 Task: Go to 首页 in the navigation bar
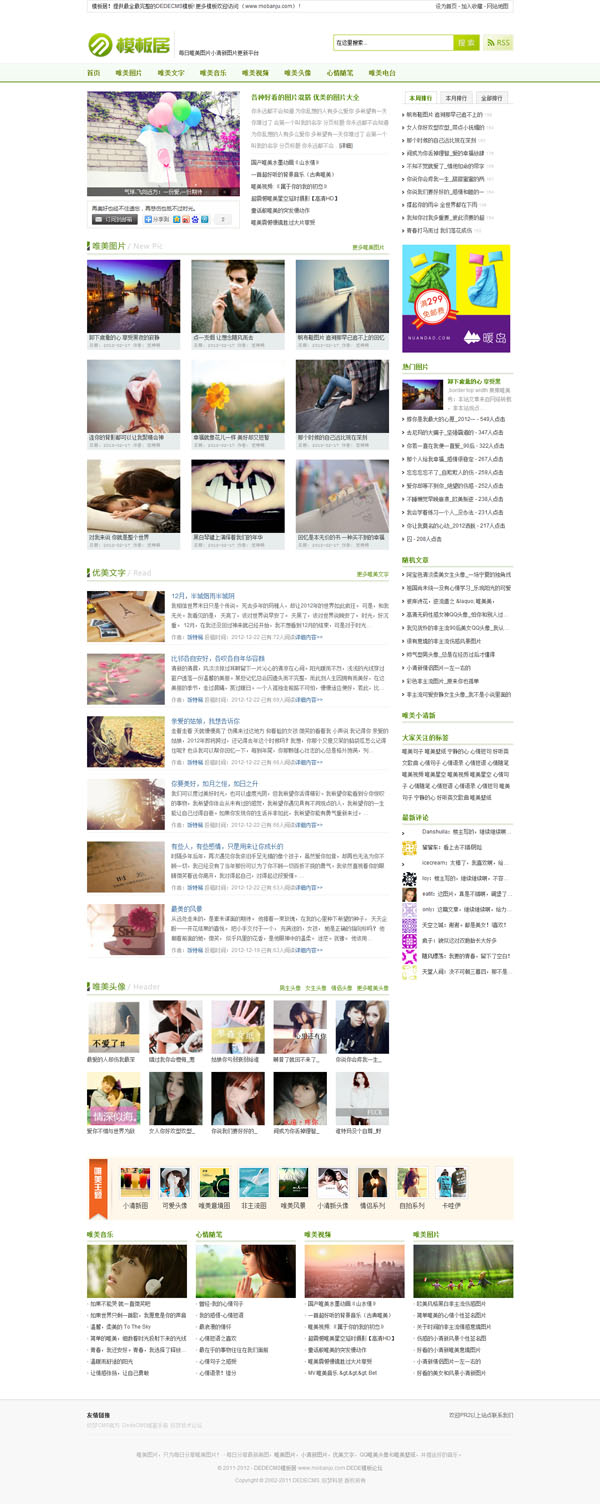click(x=93, y=73)
